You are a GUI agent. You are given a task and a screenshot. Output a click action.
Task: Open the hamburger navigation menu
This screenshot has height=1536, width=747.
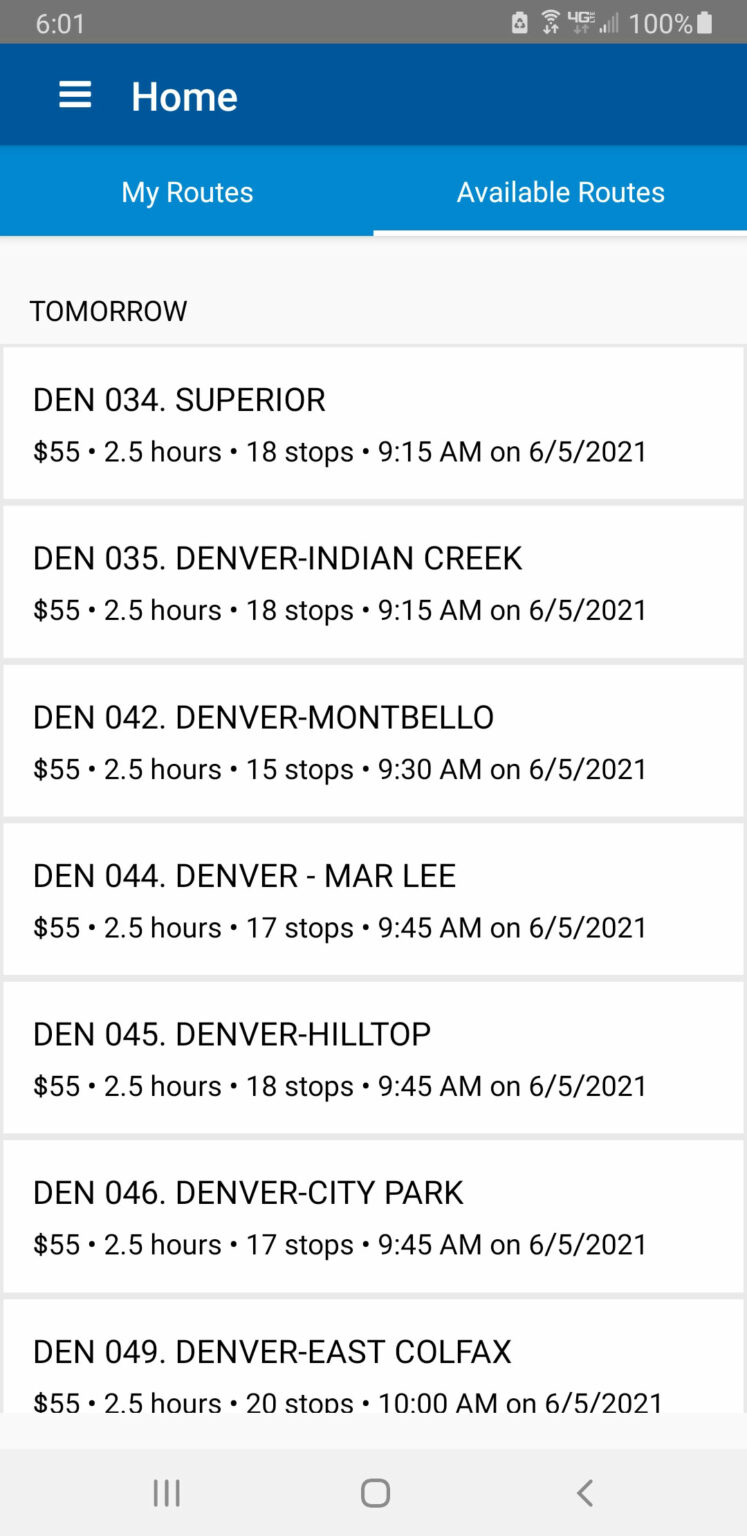pyautogui.click(x=75, y=96)
